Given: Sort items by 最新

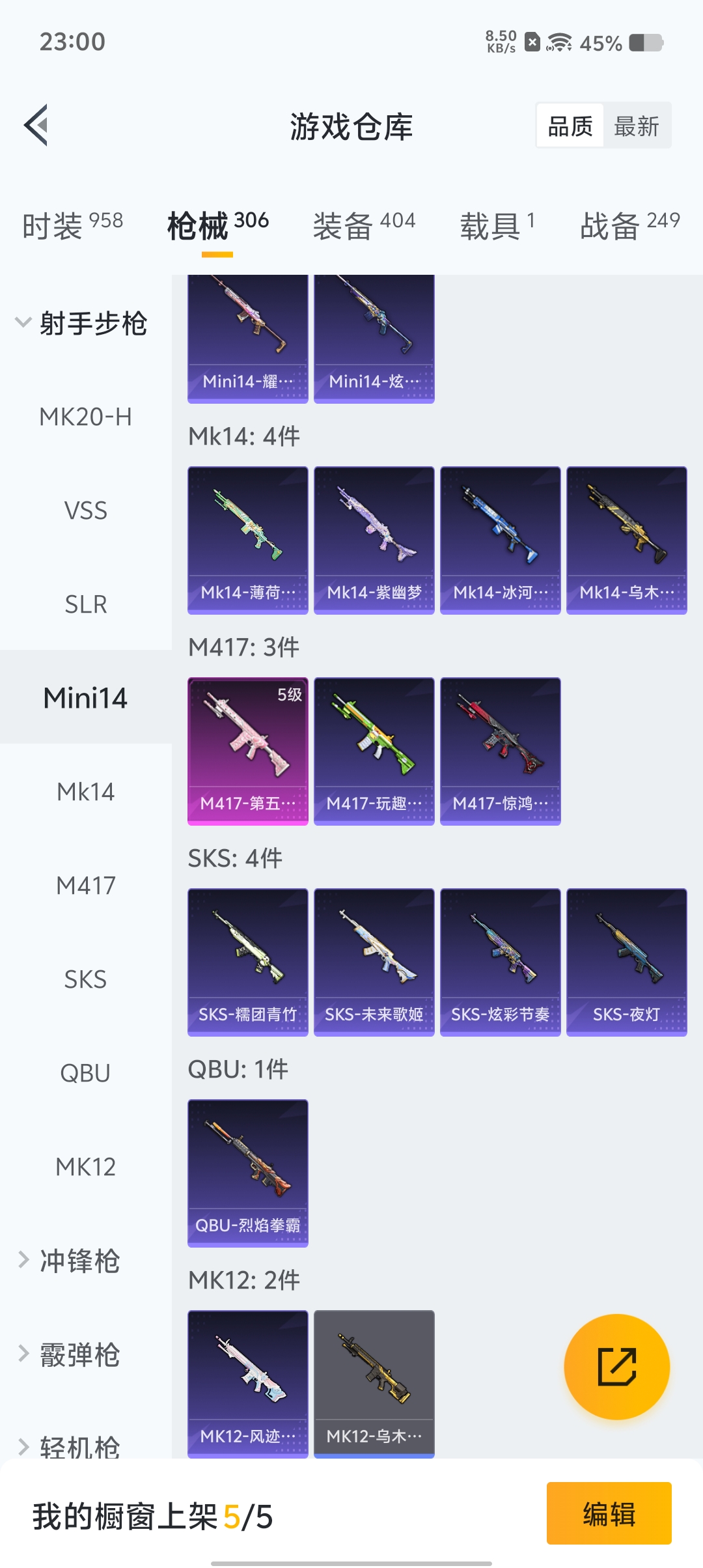Looking at the screenshot, I should coord(636,126).
